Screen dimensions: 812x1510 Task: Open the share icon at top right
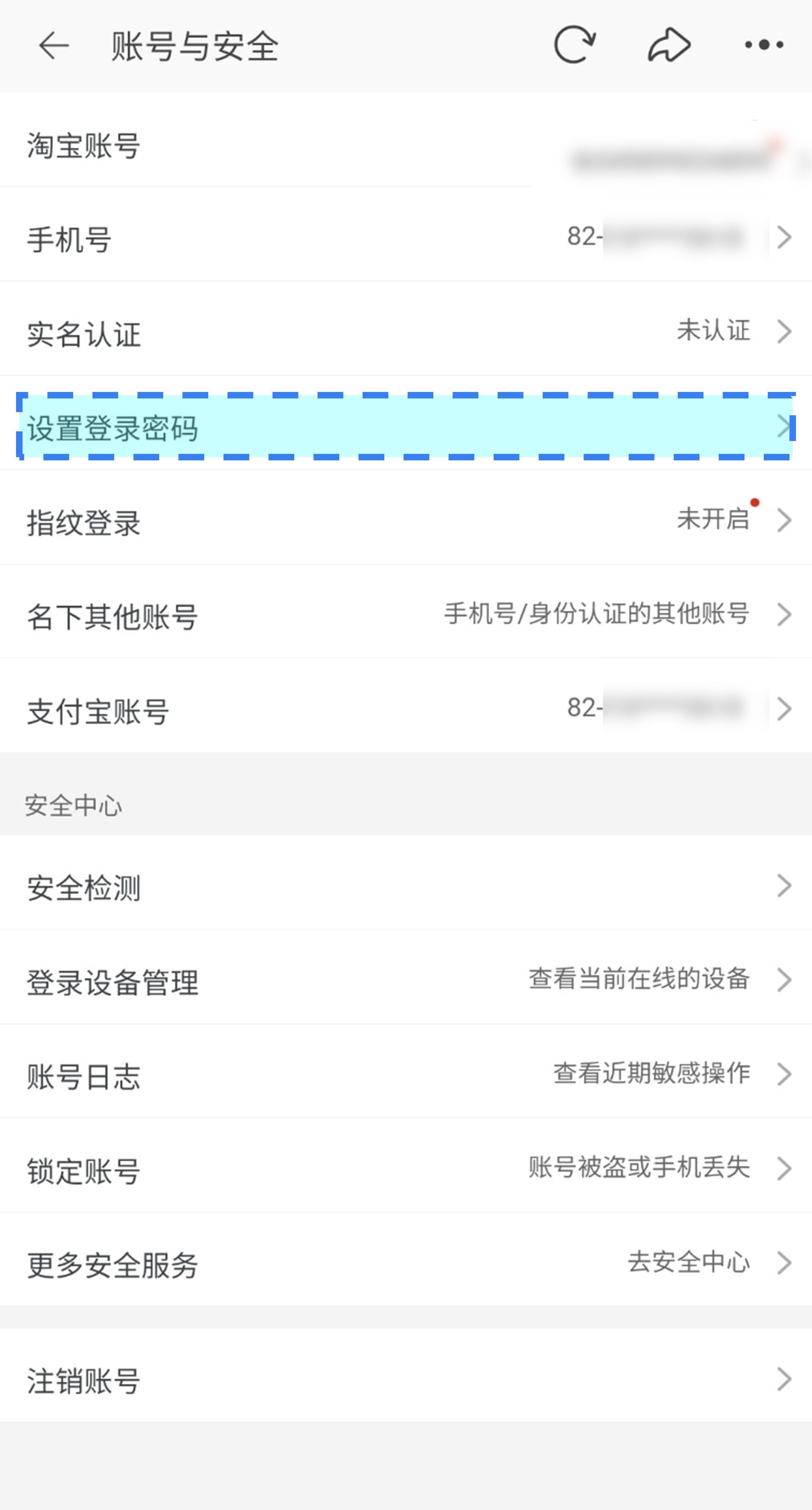click(668, 43)
